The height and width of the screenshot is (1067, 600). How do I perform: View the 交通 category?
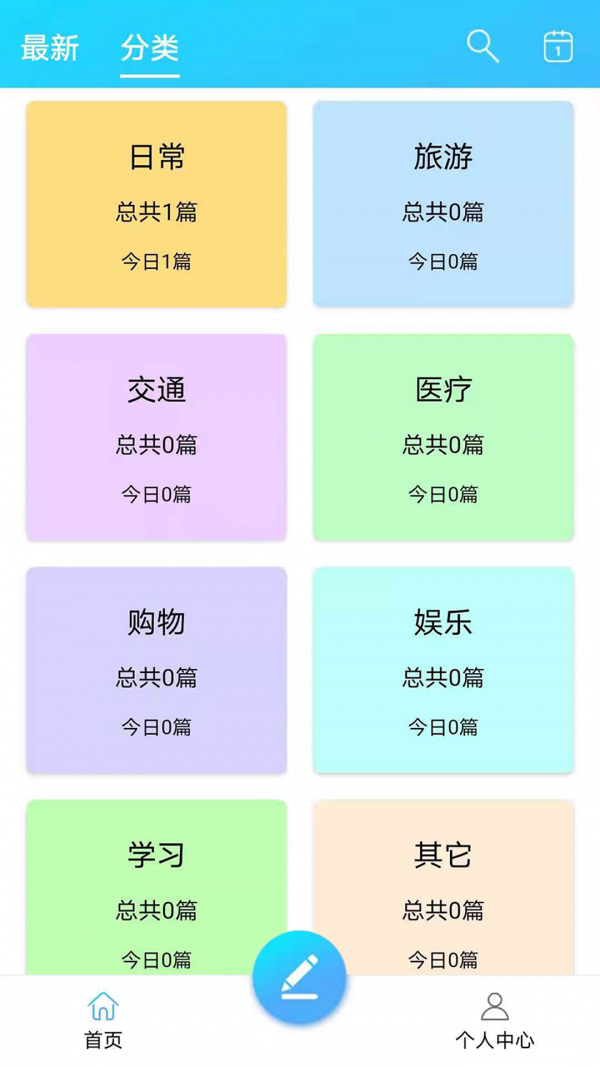156,437
